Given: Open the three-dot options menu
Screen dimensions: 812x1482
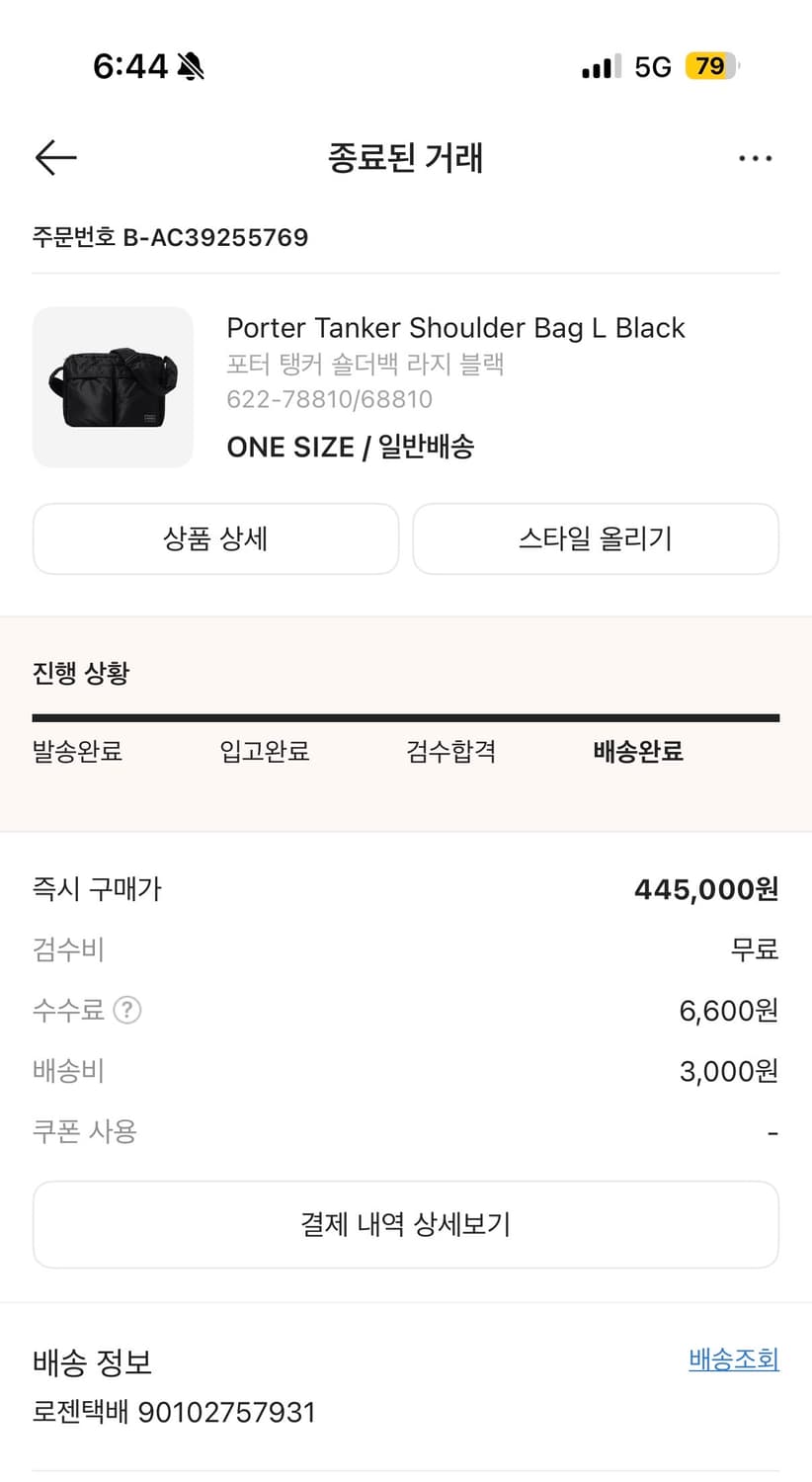Looking at the screenshot, I should coord(754,158).
